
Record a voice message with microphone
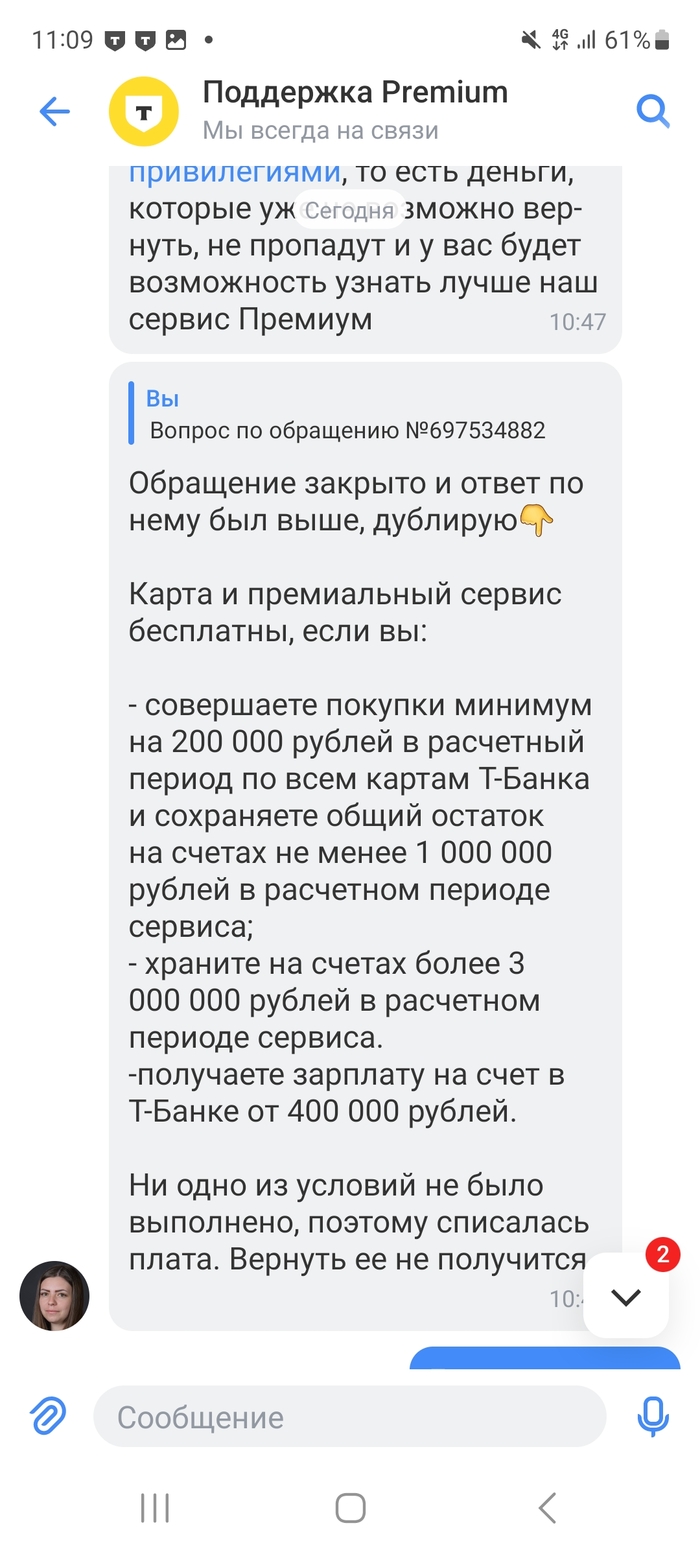(x=652, y=1416)
